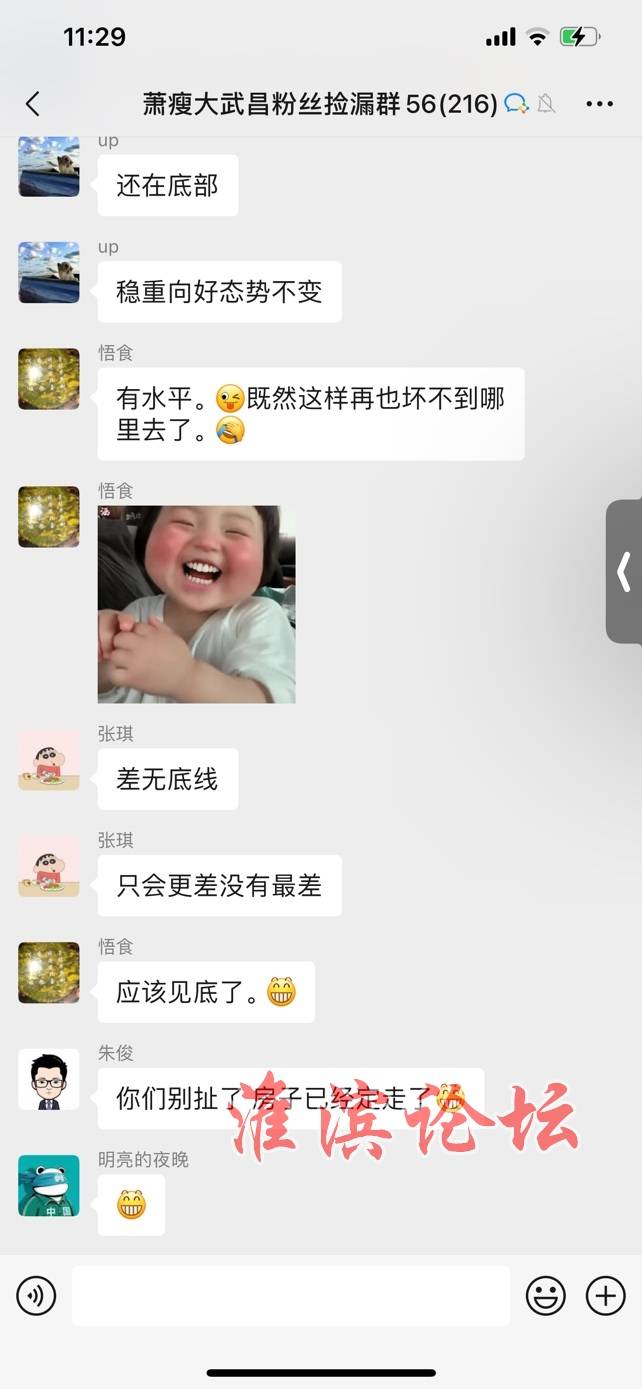Focus the message text field
642x1389 pixels.
(x=290, y=1296)
